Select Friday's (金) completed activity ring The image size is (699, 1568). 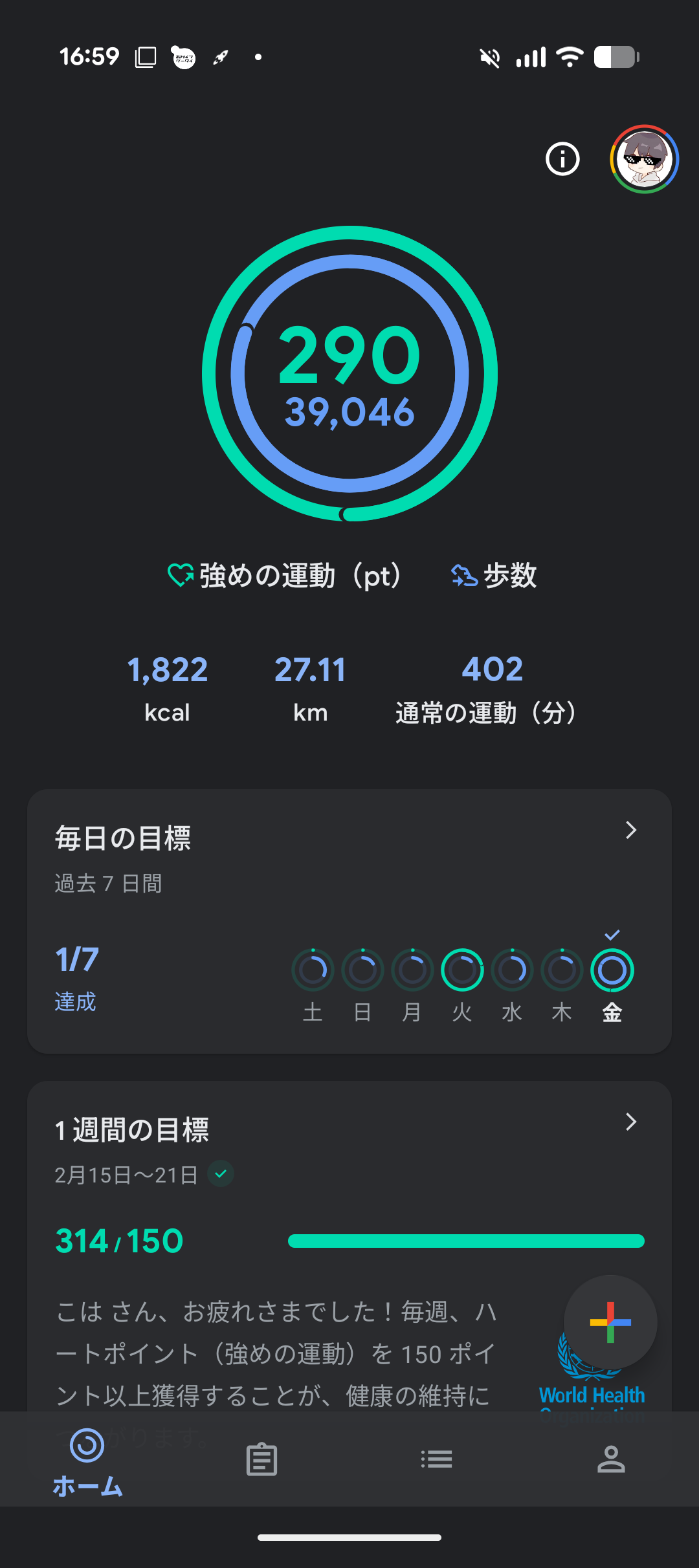tap(612, 969)
